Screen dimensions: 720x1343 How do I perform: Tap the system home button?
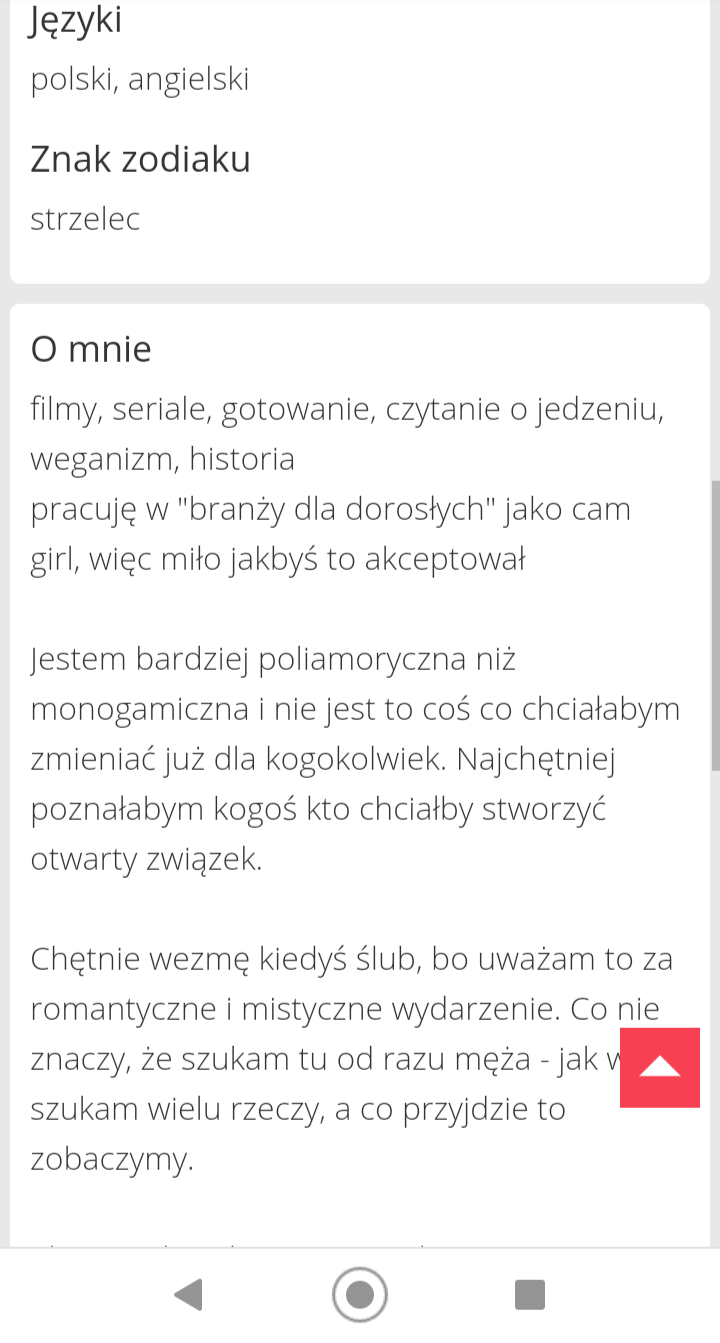[360, 1295]
